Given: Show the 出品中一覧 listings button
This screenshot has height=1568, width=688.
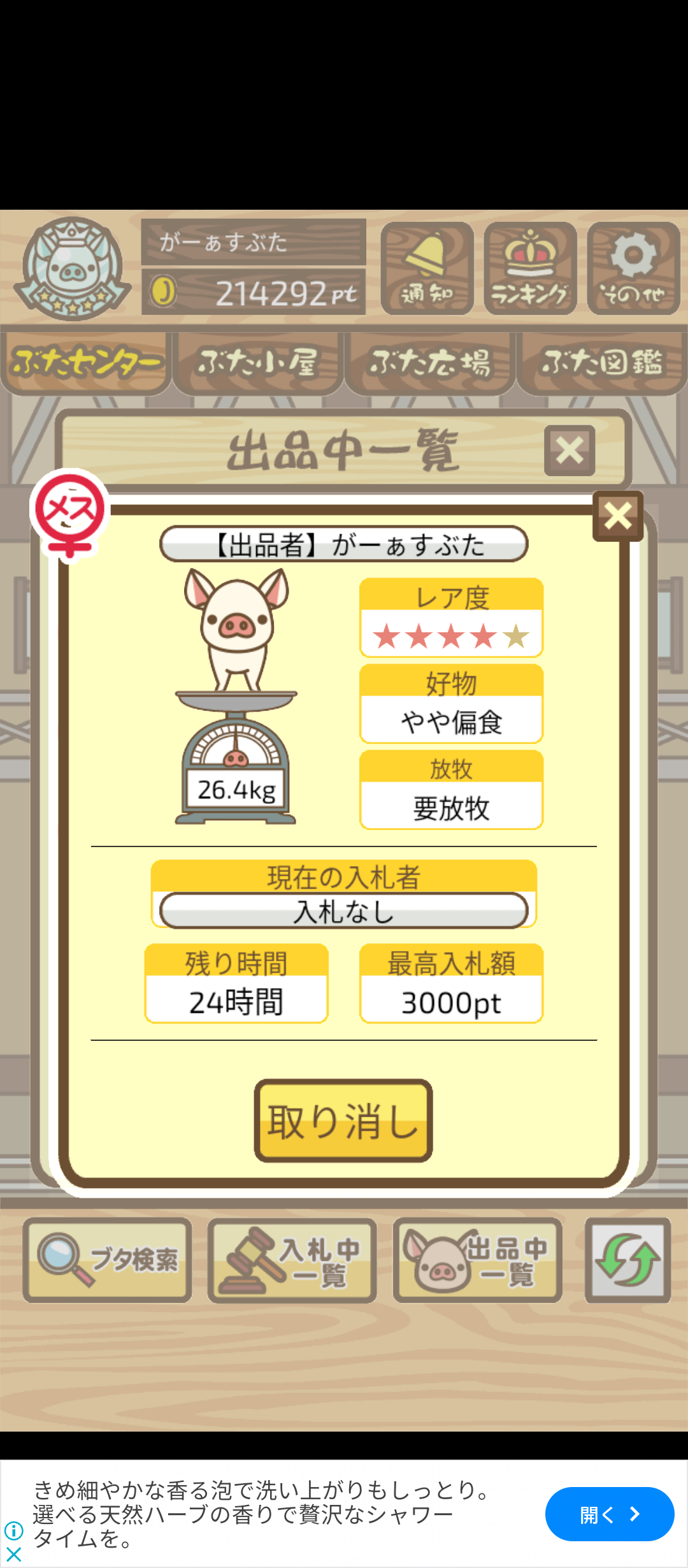Looking at the screenshot, I should pos(477,1259).
